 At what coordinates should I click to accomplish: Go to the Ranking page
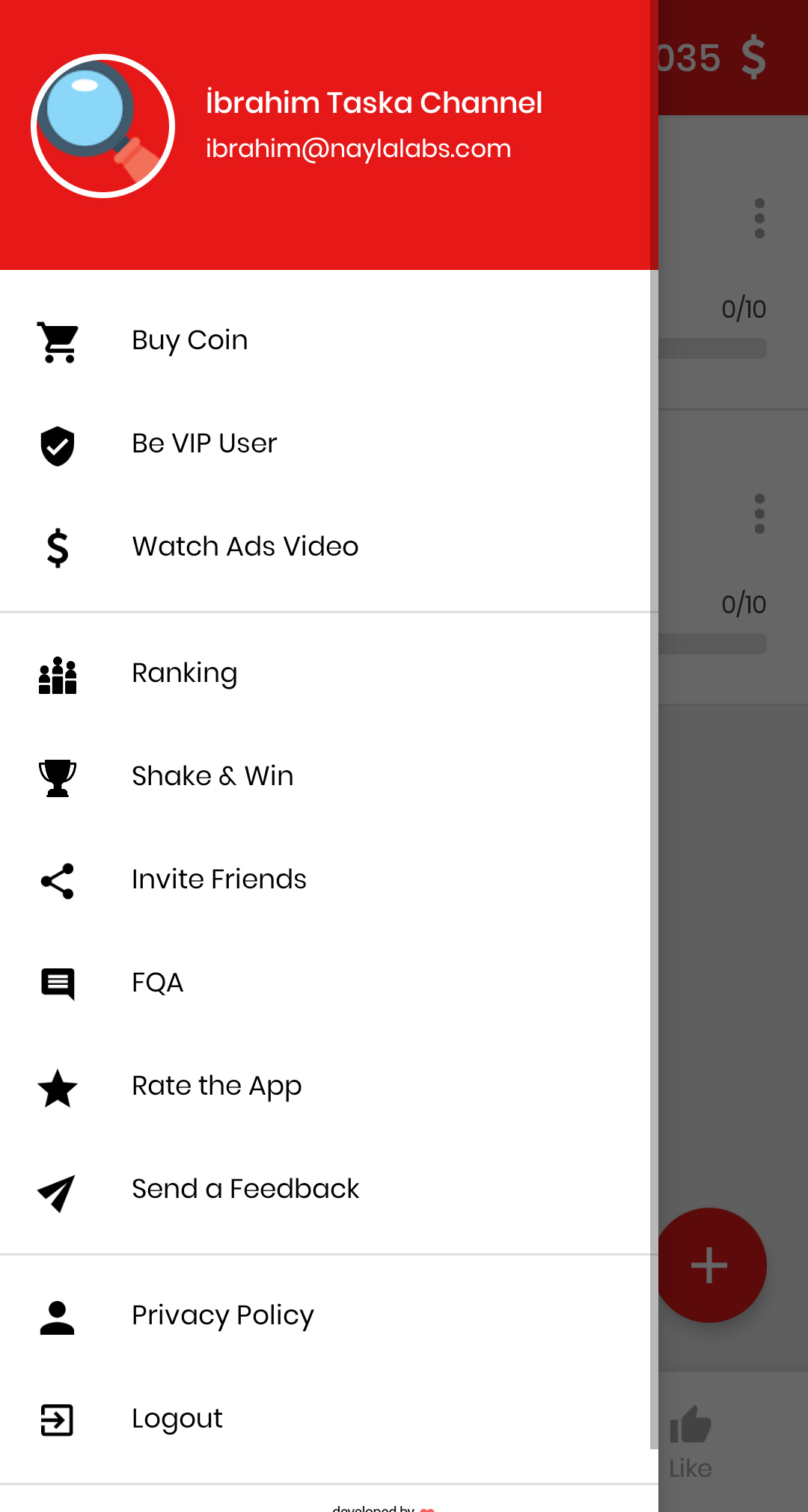click(184, 674)
